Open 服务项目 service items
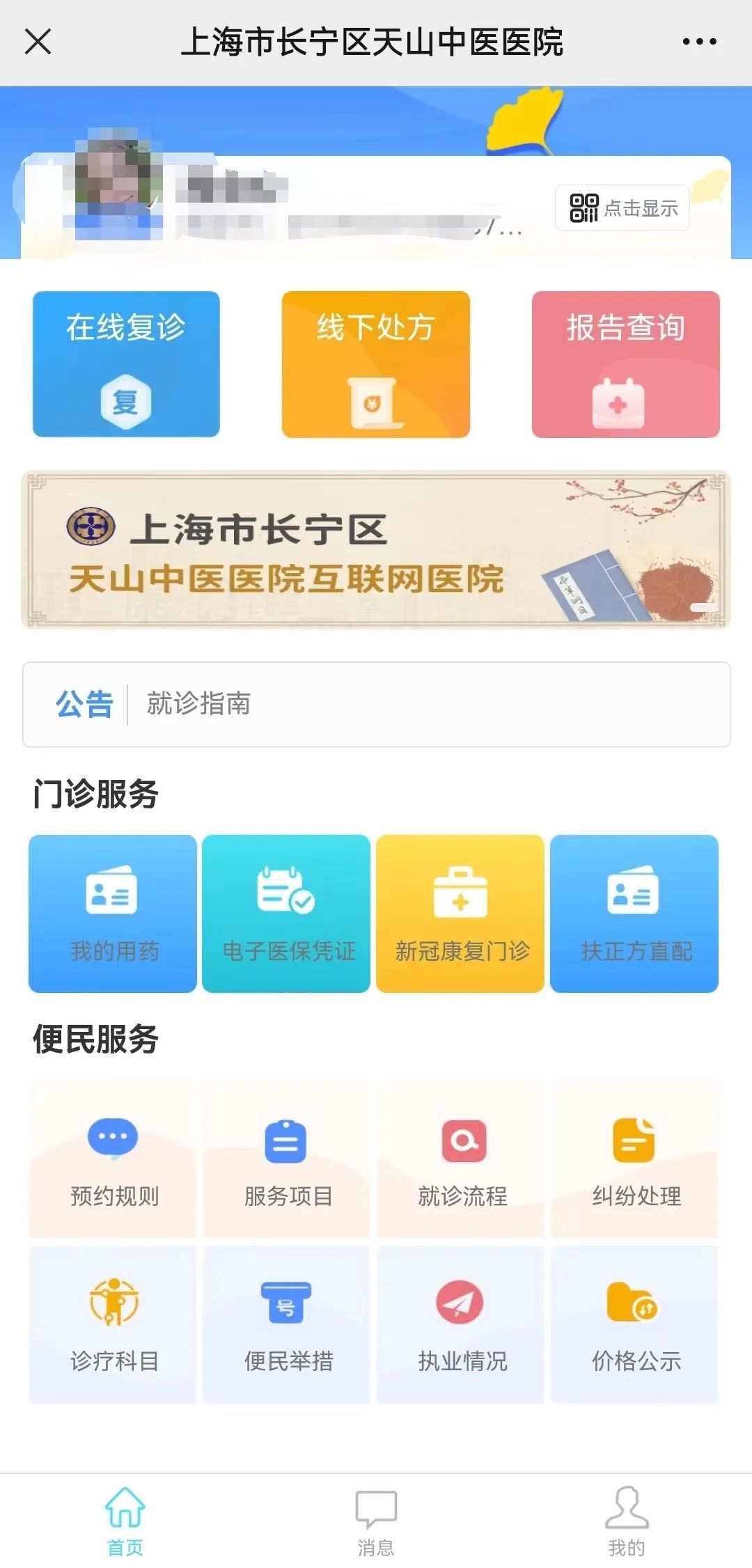The height and width of the screenshot is (1568, 752). coord(286,1159)
